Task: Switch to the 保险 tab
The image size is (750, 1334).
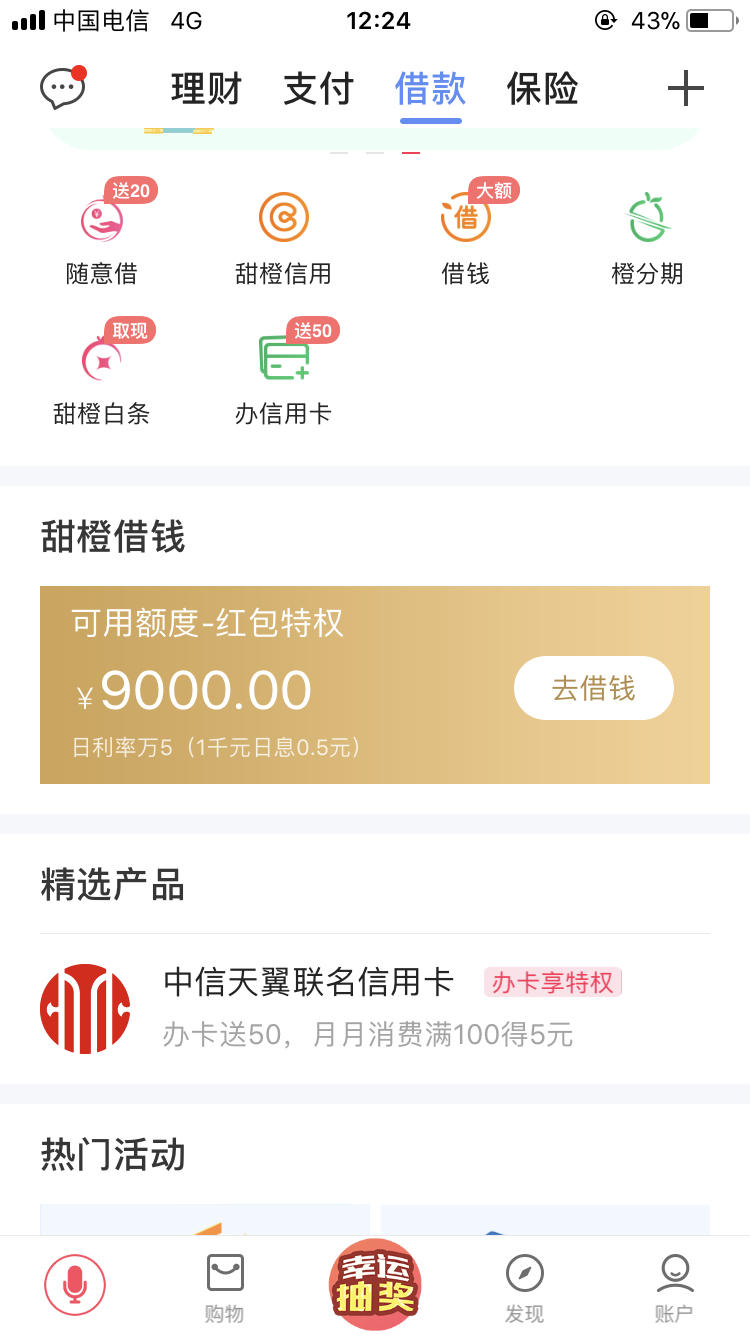Action: pos(543,88)
